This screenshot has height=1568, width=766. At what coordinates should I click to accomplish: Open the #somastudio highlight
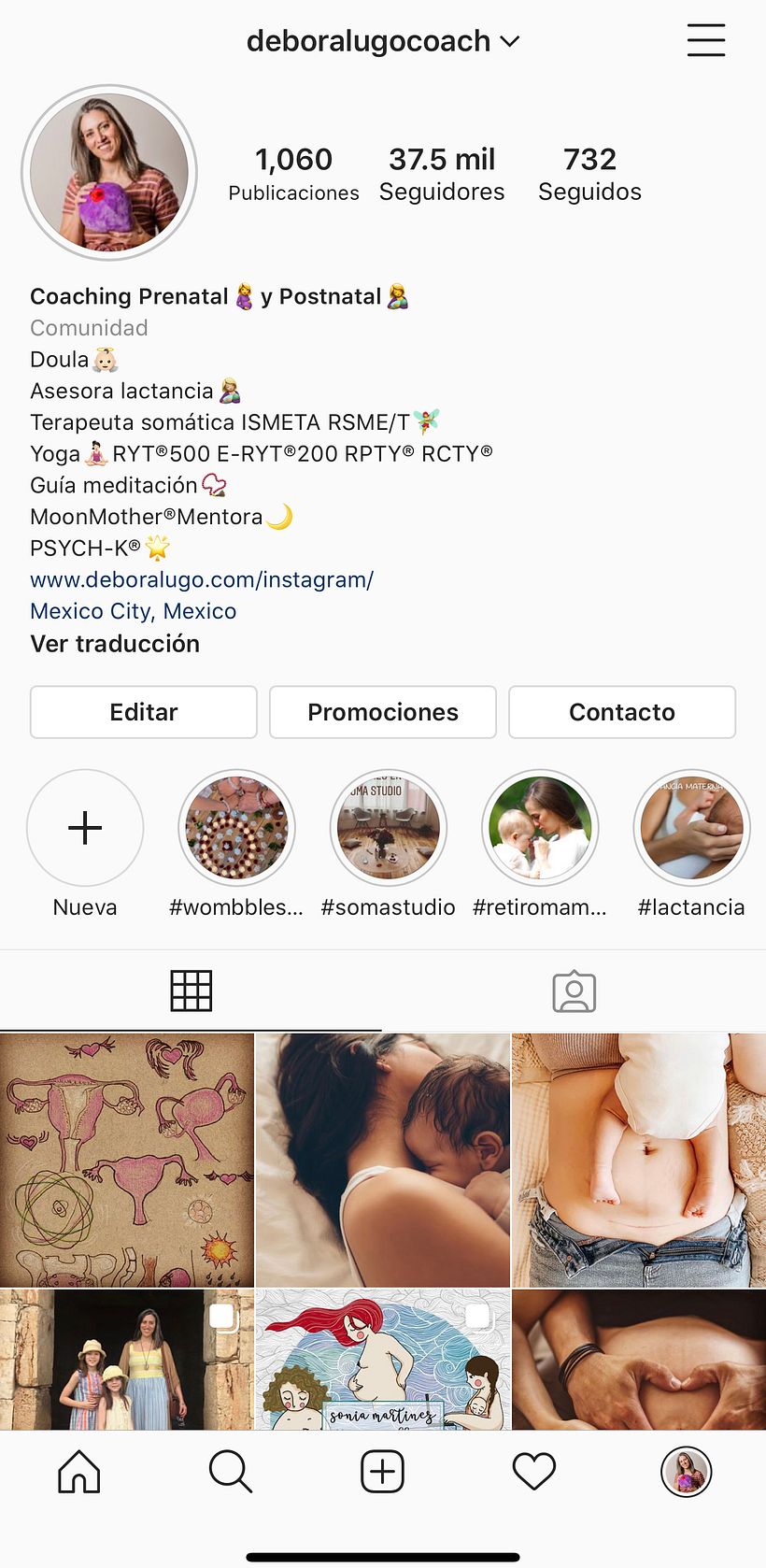click(389, 828)
